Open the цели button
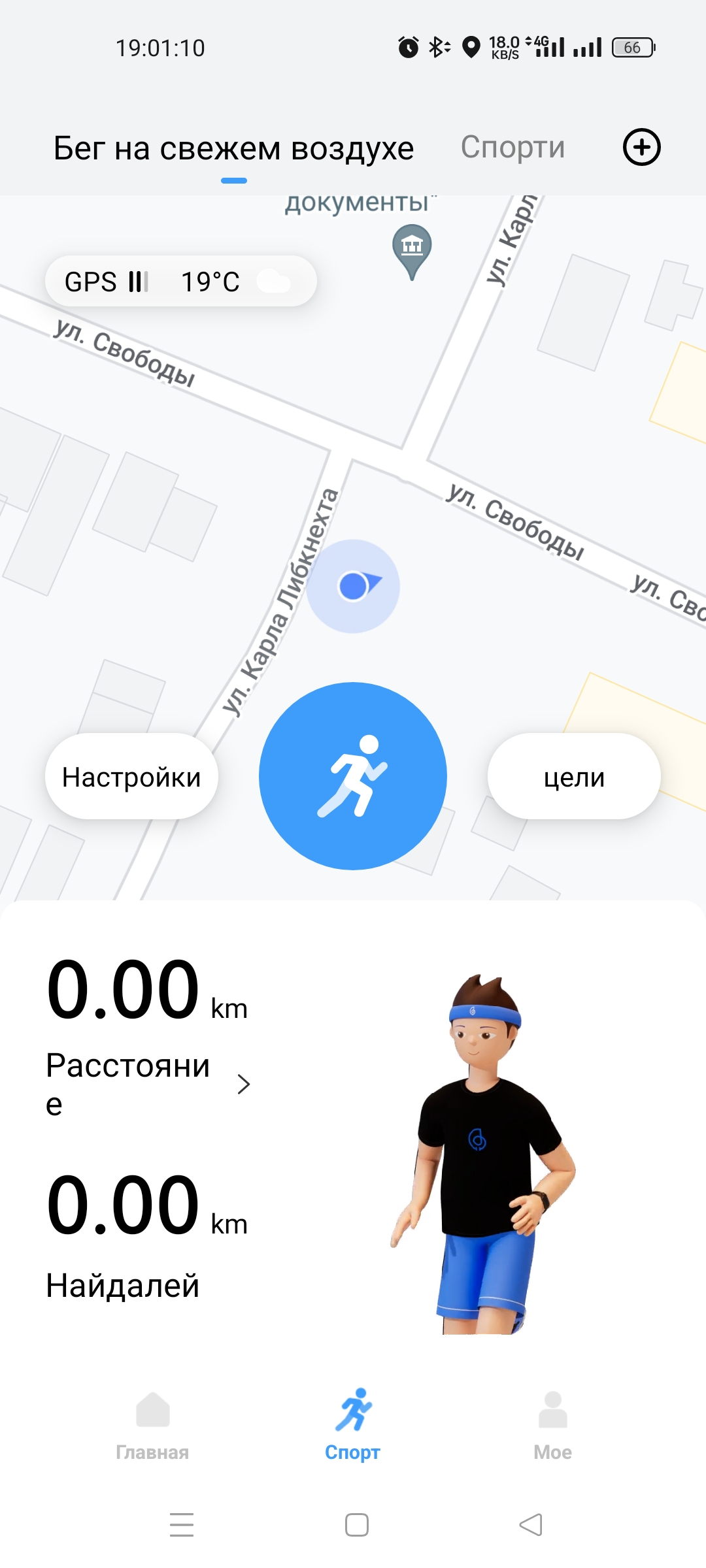The height and width of the screenshot is (1568, 706). click(x=574, y=776)
